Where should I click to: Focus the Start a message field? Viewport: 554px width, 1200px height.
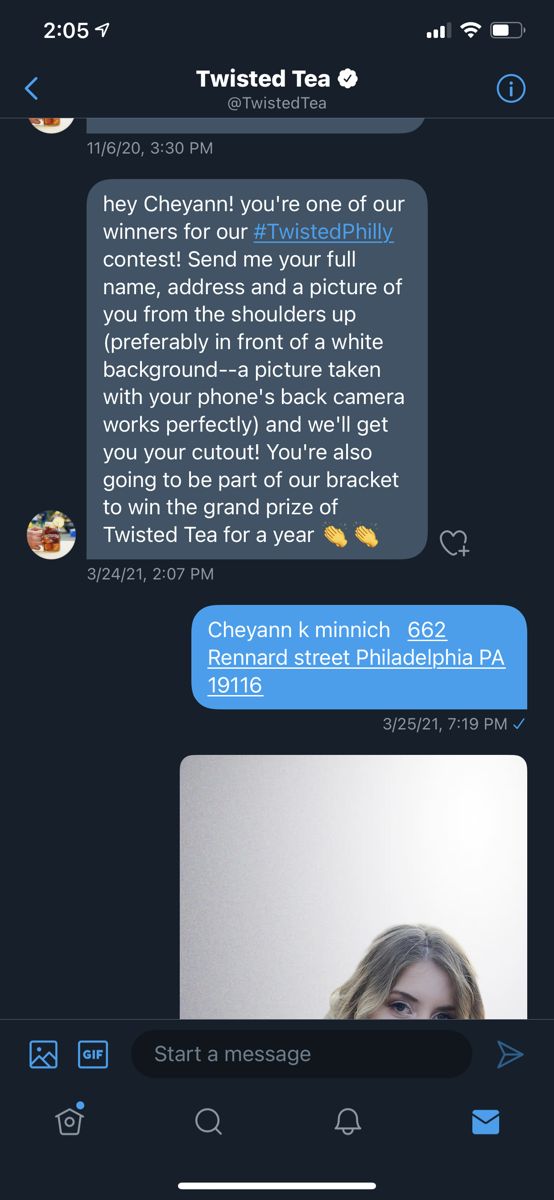[x=301, y=1054]
